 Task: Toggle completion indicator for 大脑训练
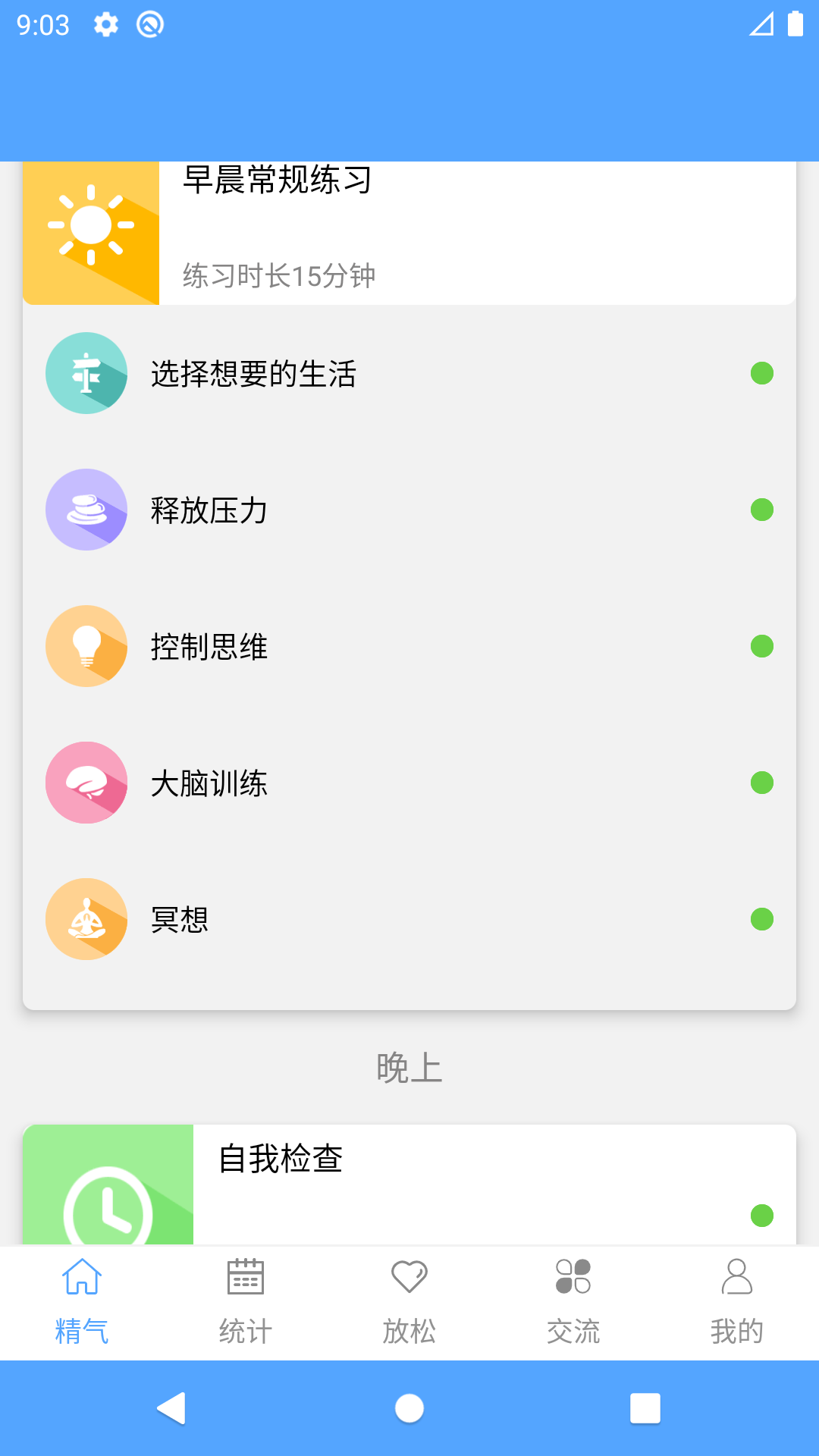[x=761, y=783]
